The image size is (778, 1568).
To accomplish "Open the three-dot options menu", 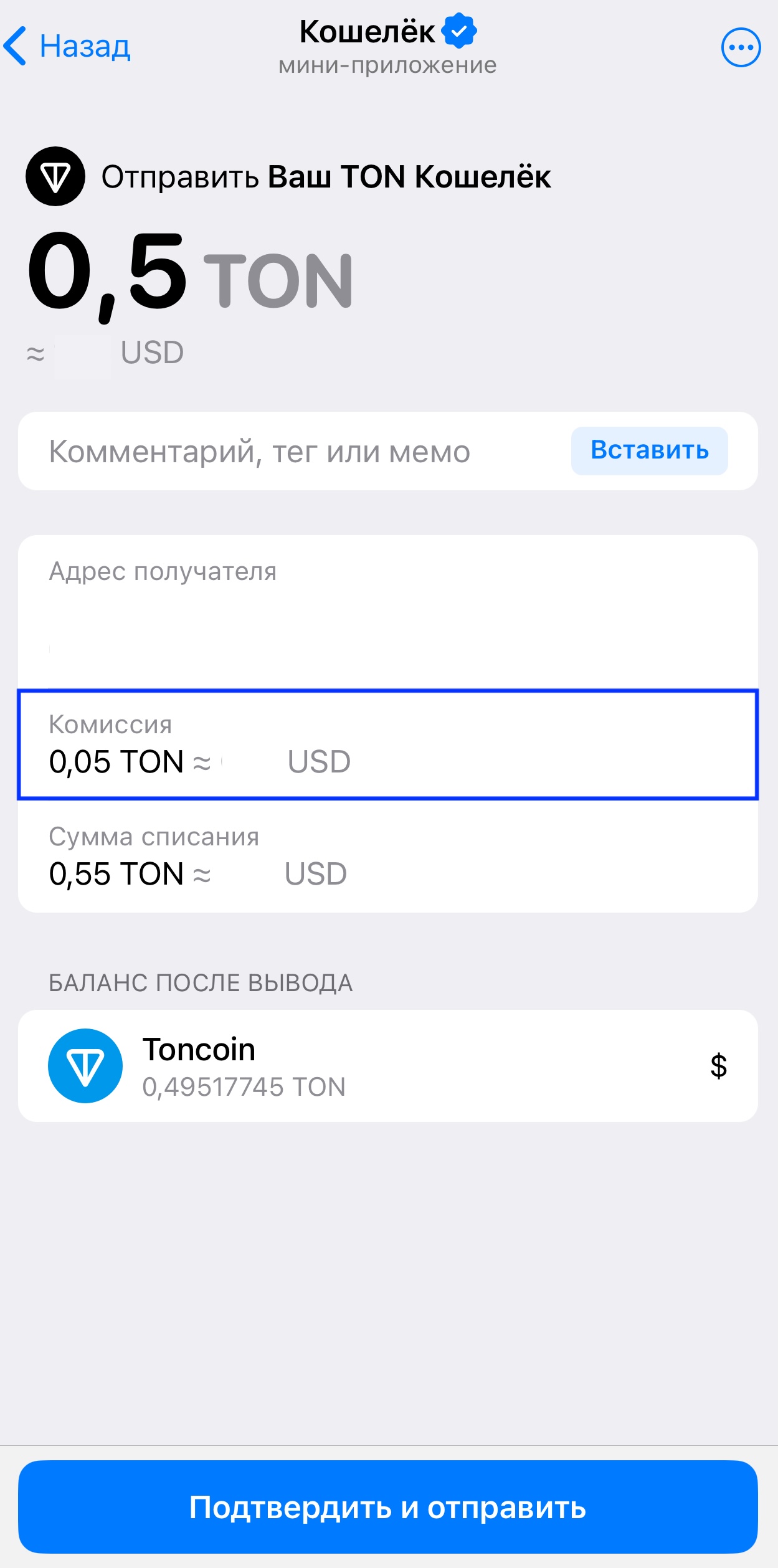I will (x=741, y=47).
